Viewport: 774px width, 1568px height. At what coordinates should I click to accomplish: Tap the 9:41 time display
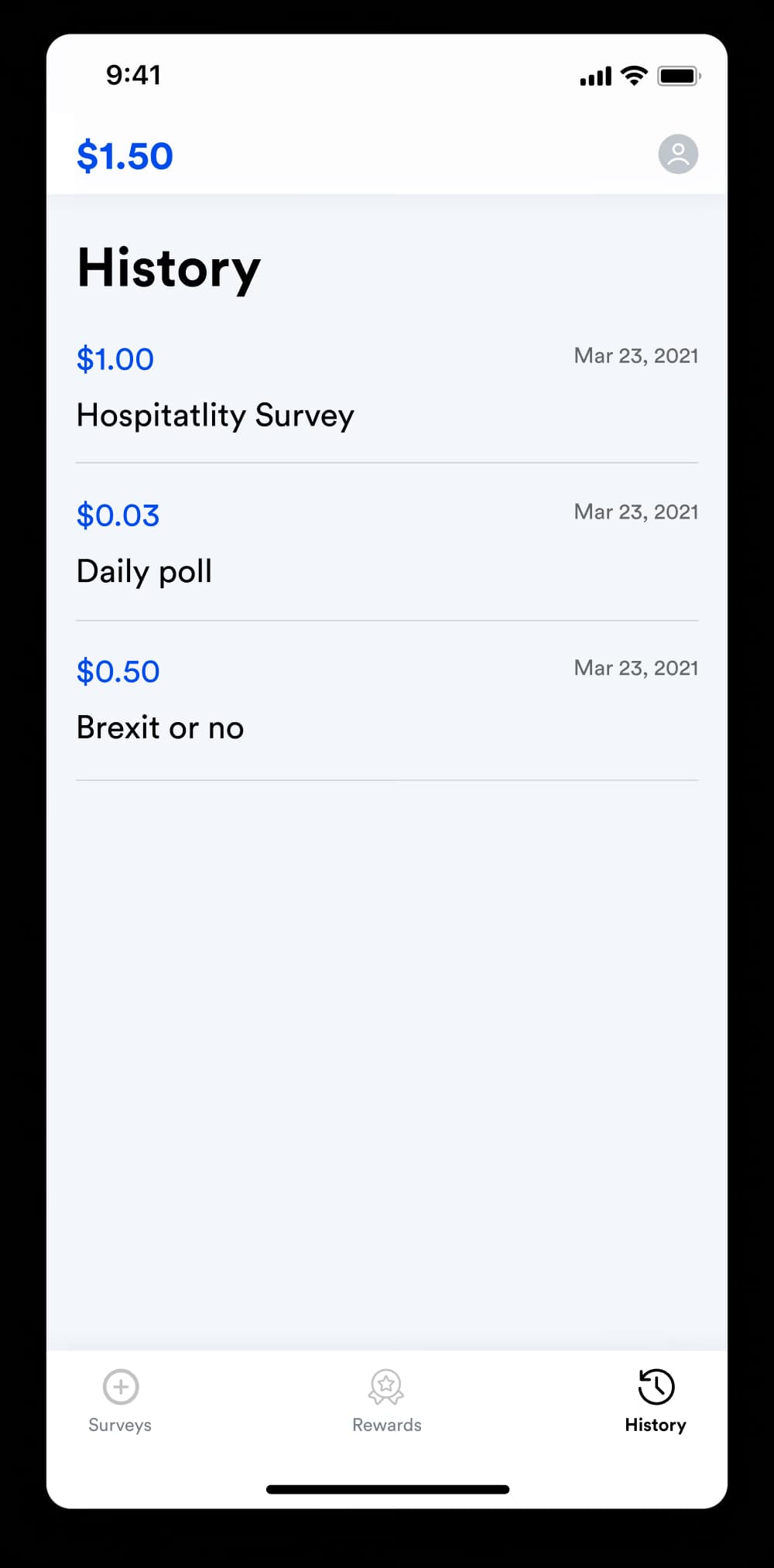click(x=133, y=74)
